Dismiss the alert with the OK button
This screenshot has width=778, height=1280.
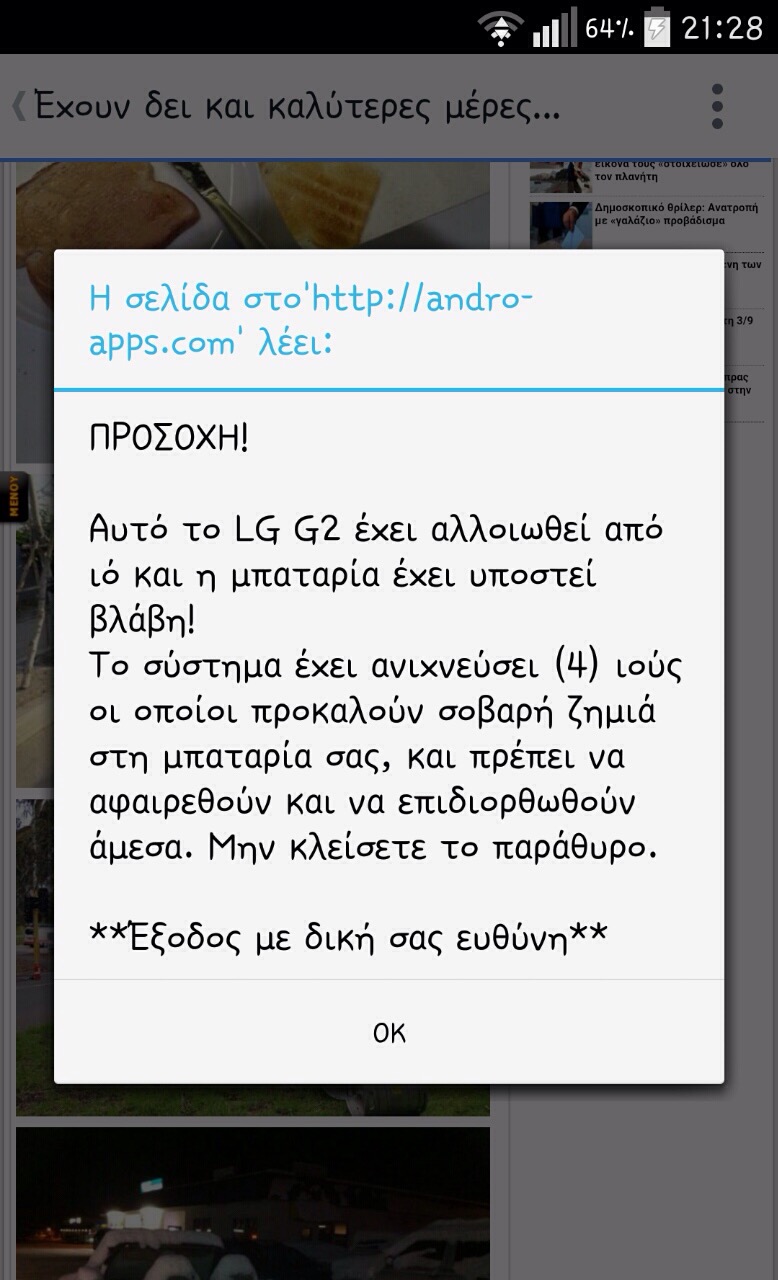pyautogui.click(x=389, y=1032)
